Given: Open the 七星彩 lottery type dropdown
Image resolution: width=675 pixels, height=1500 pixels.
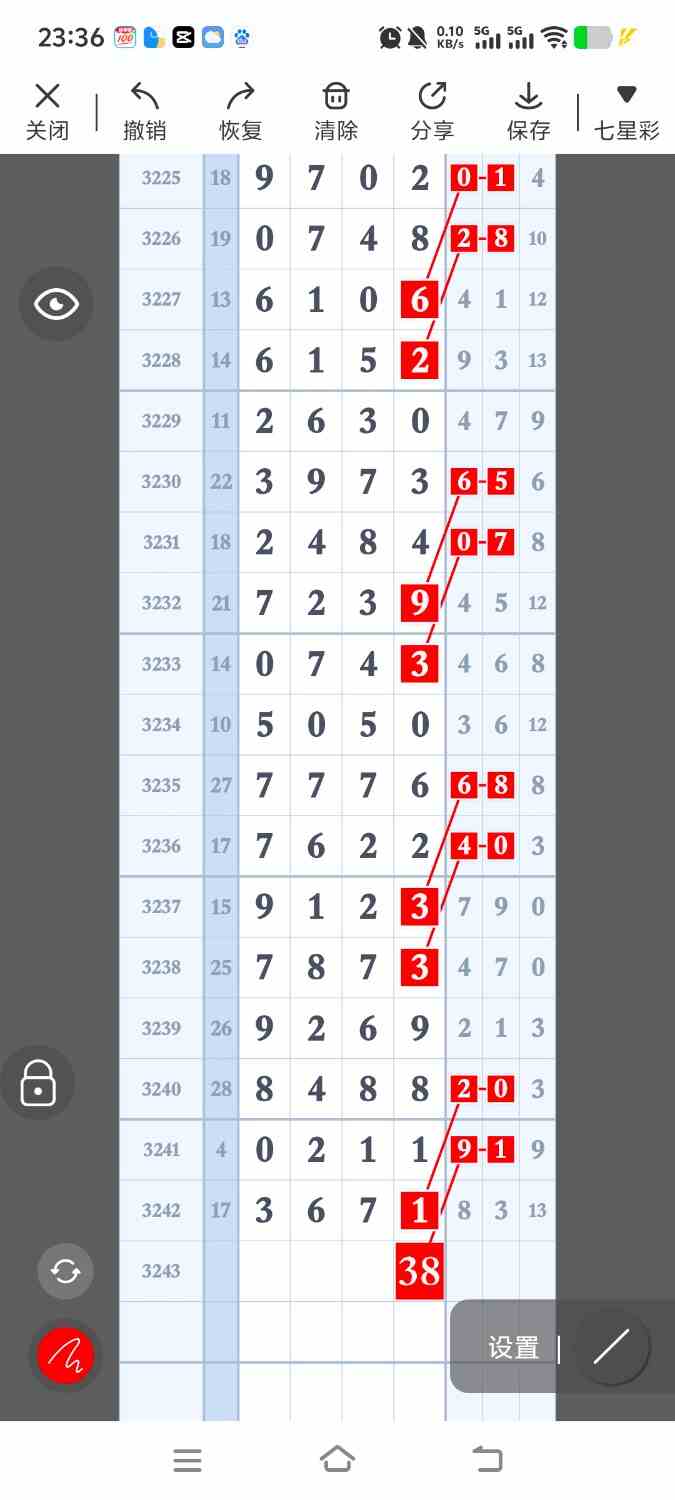Looking at the screenshot, I should click(627, 111).
